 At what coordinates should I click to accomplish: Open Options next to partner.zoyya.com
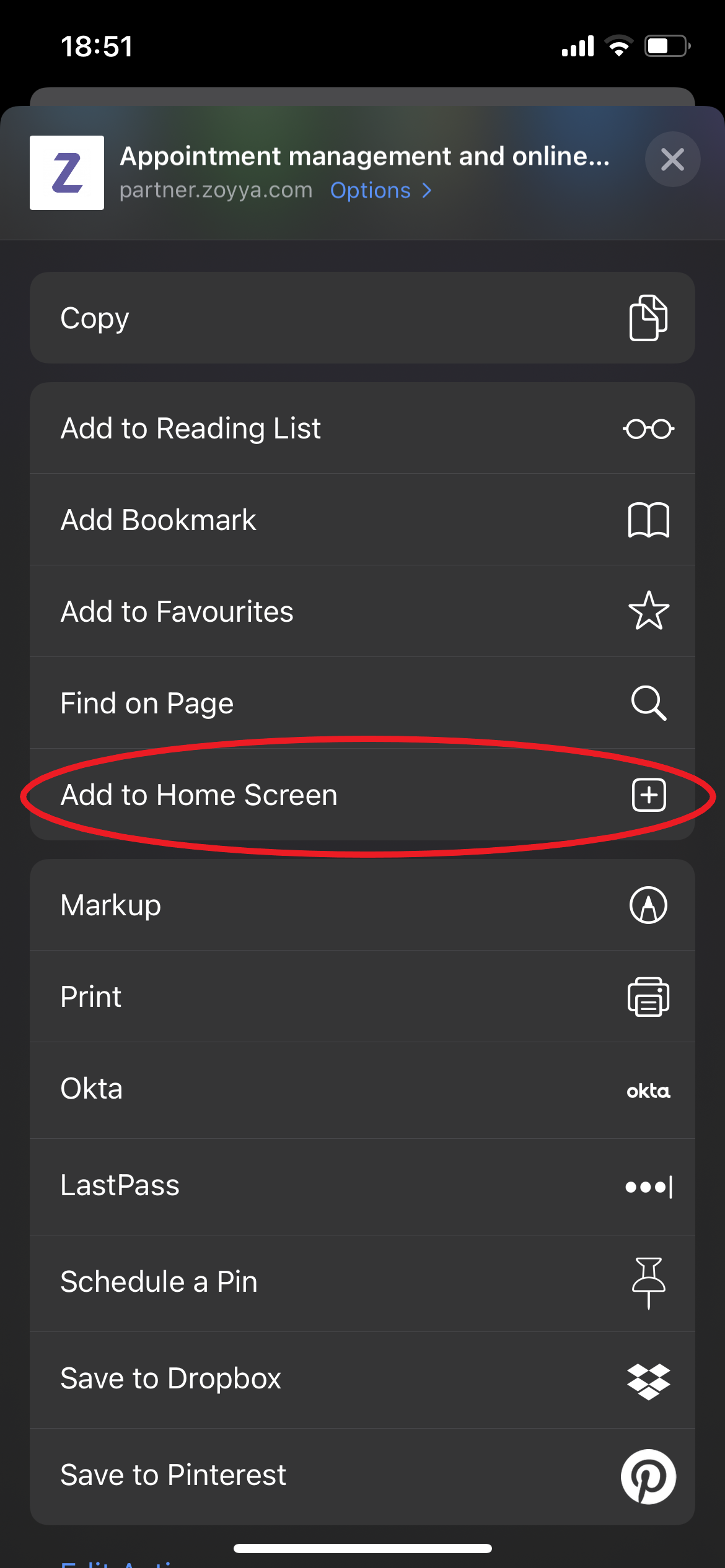pyautogui.click(x=380, y=191)
